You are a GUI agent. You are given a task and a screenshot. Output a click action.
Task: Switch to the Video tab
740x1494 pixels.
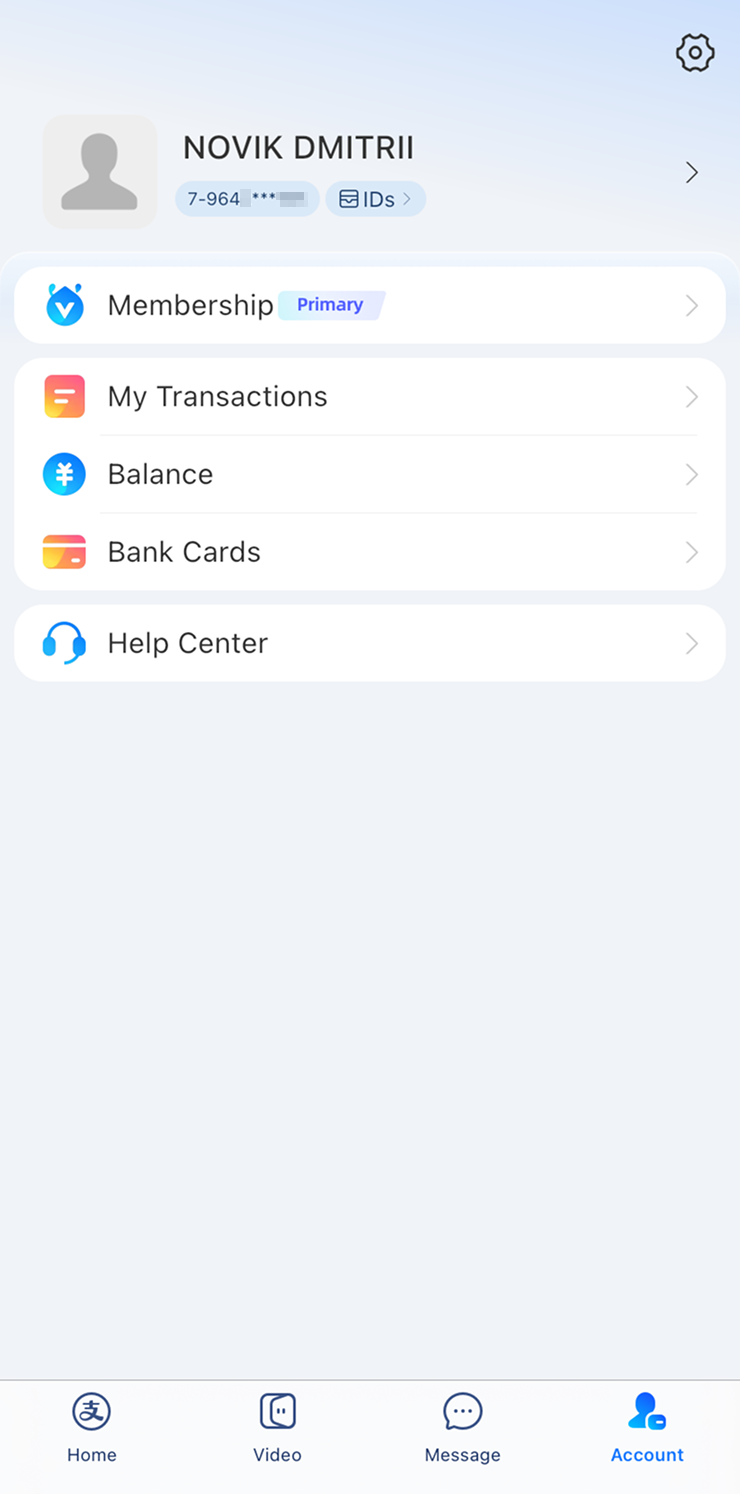[x=277, y=1428]
